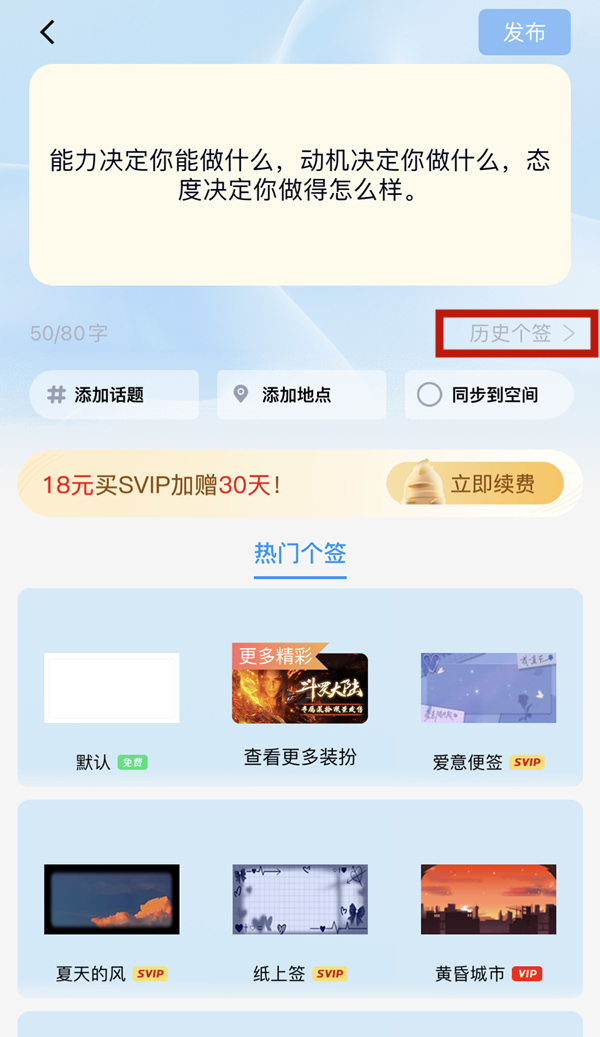
Task: Pick the 夏天的风 signature style
Action: pos(111,899)
